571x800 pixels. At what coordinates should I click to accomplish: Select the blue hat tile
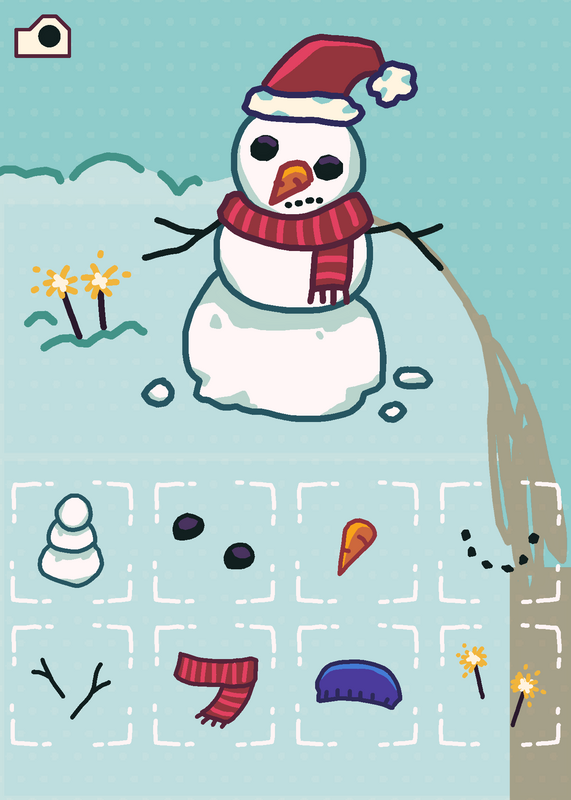357,685
